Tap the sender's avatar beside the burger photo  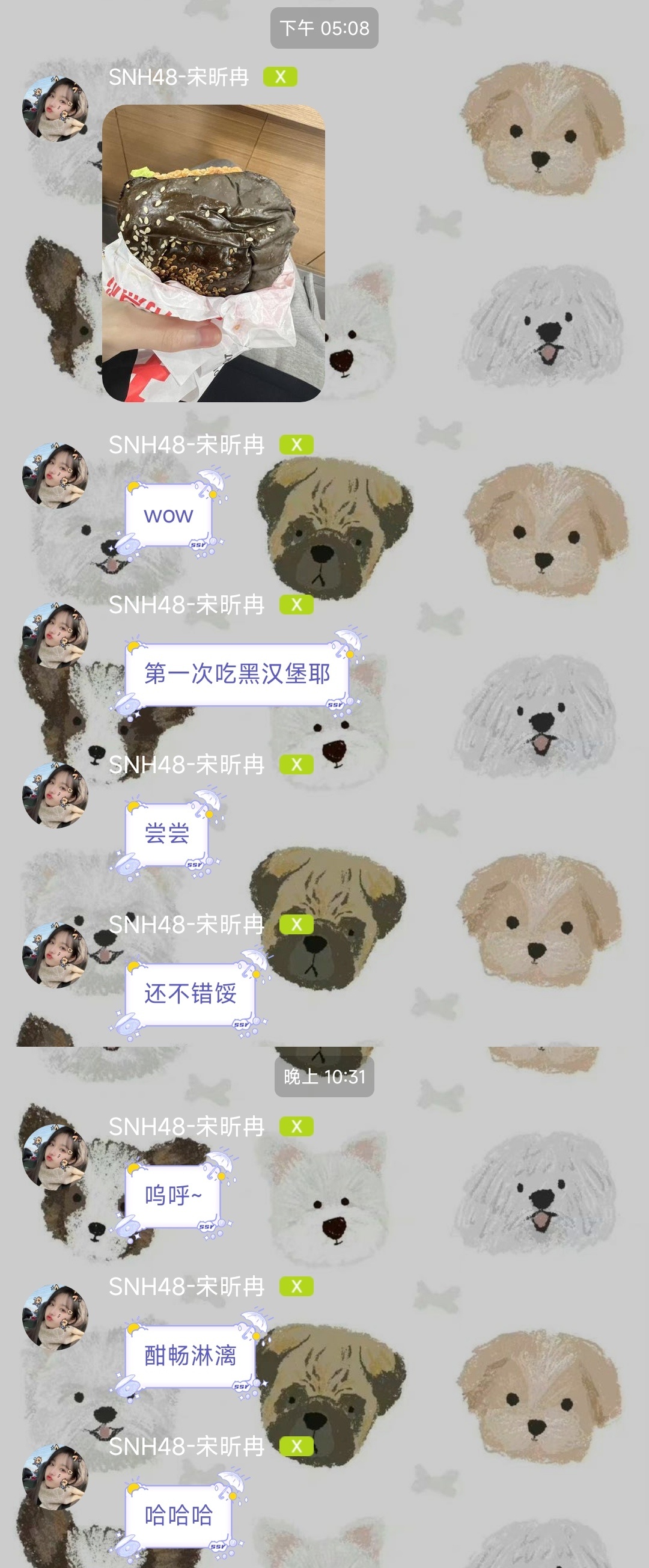[x=55, y=109]
